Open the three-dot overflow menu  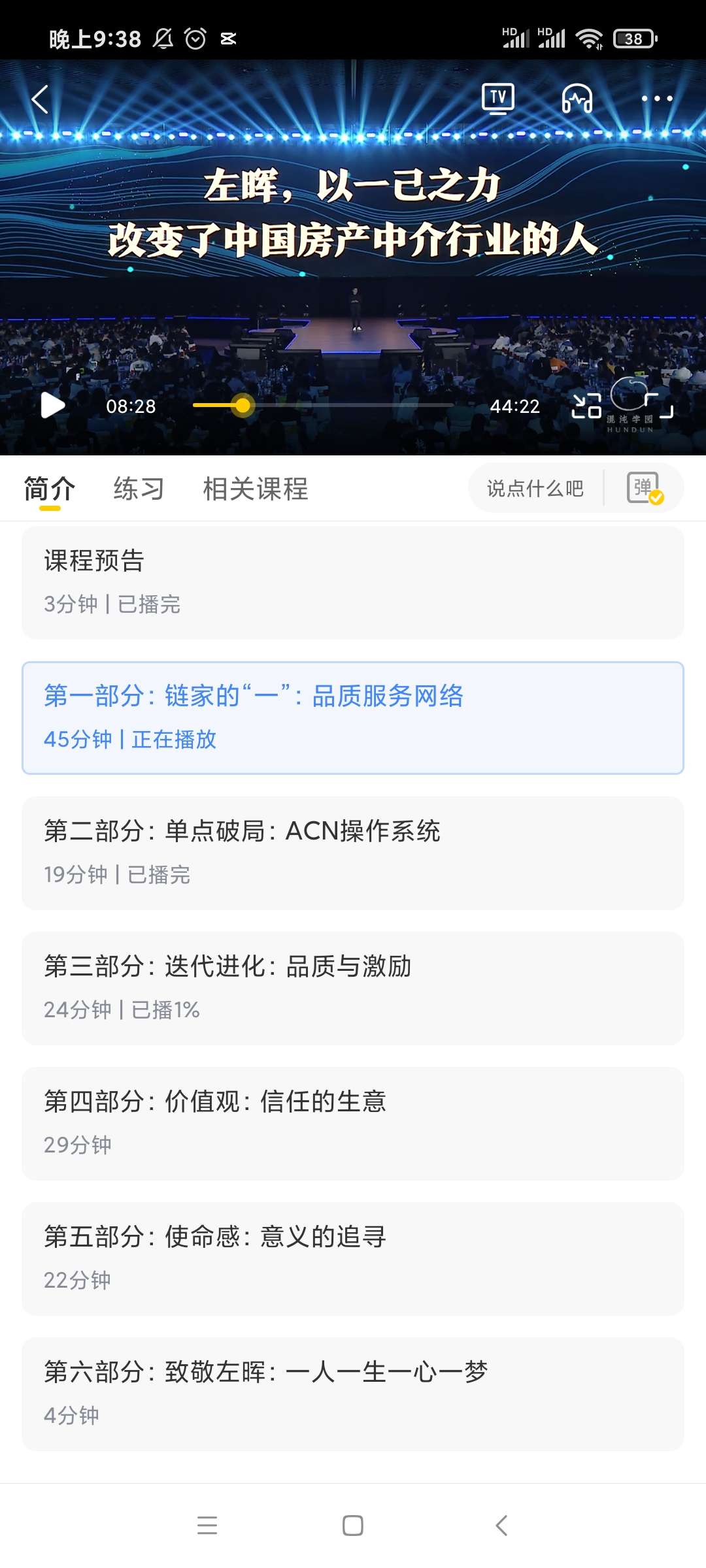pyautogui.click(x=657, y=99)
